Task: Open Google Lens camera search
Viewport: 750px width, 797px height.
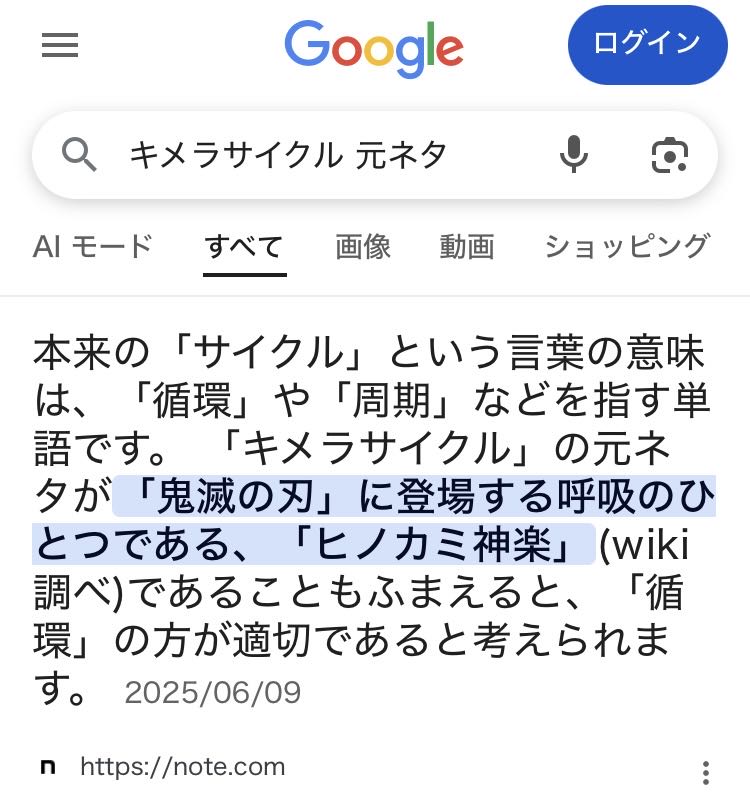Action: point(669,155)
